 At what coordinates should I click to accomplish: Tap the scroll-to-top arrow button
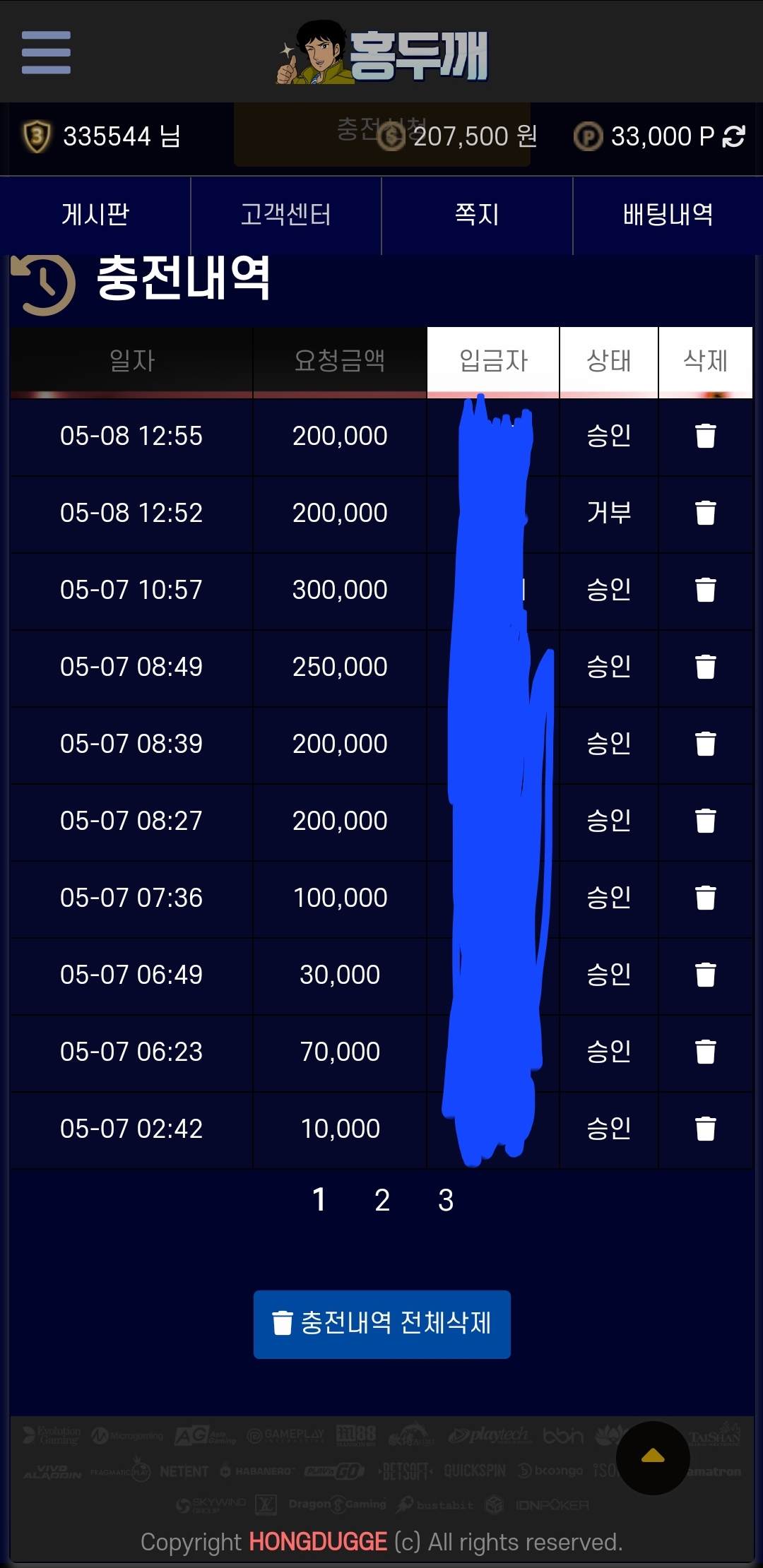[653, 1458]
